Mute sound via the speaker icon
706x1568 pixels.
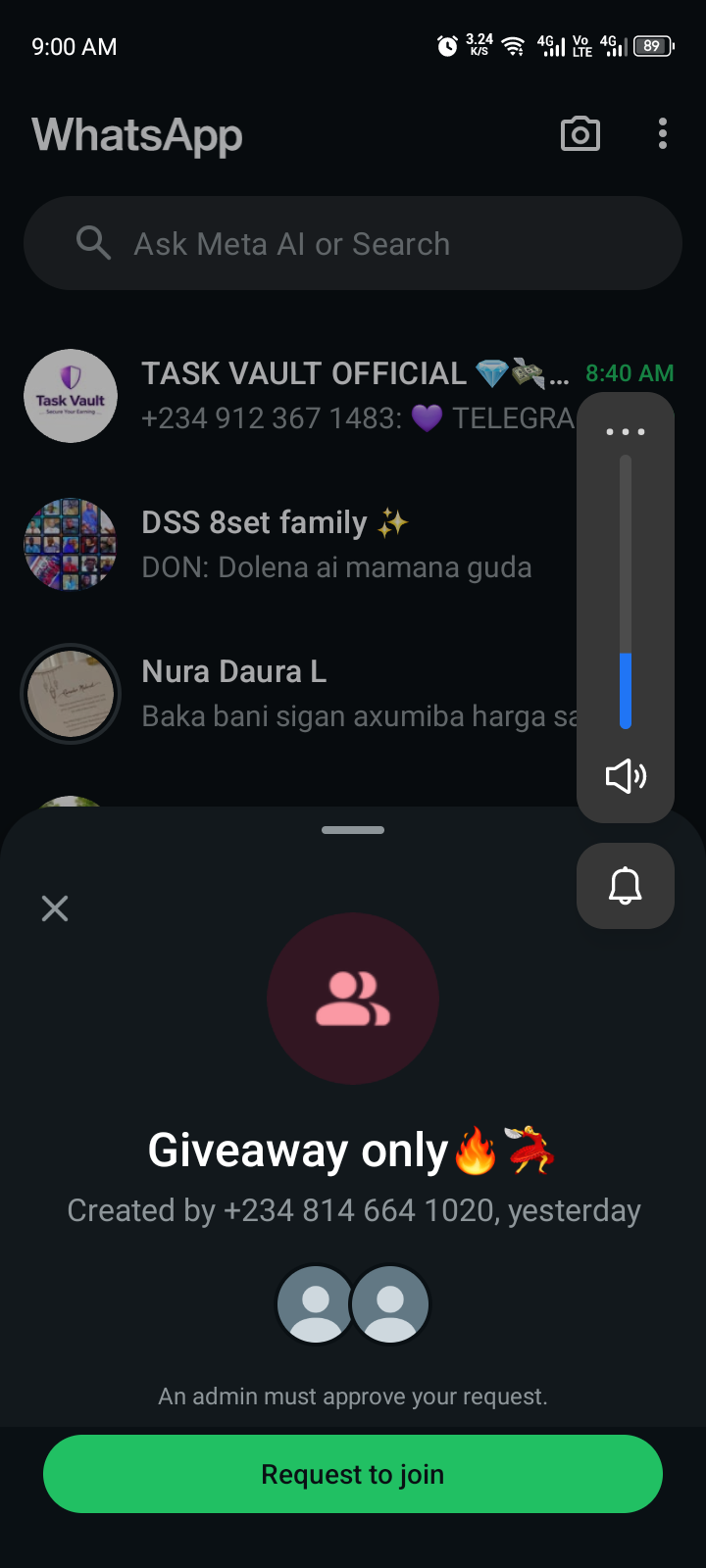tap(626, 777)
